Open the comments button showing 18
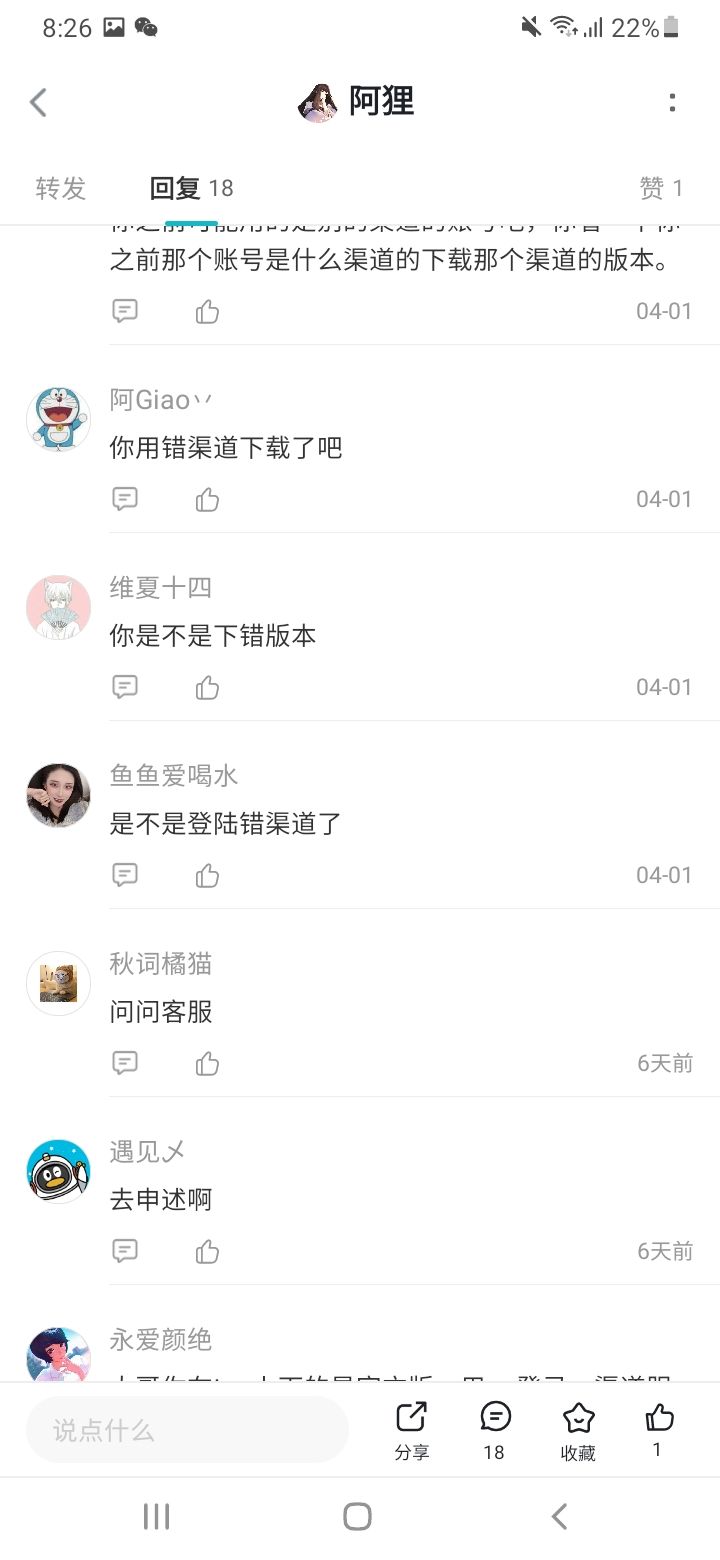 coord(495,1431)
